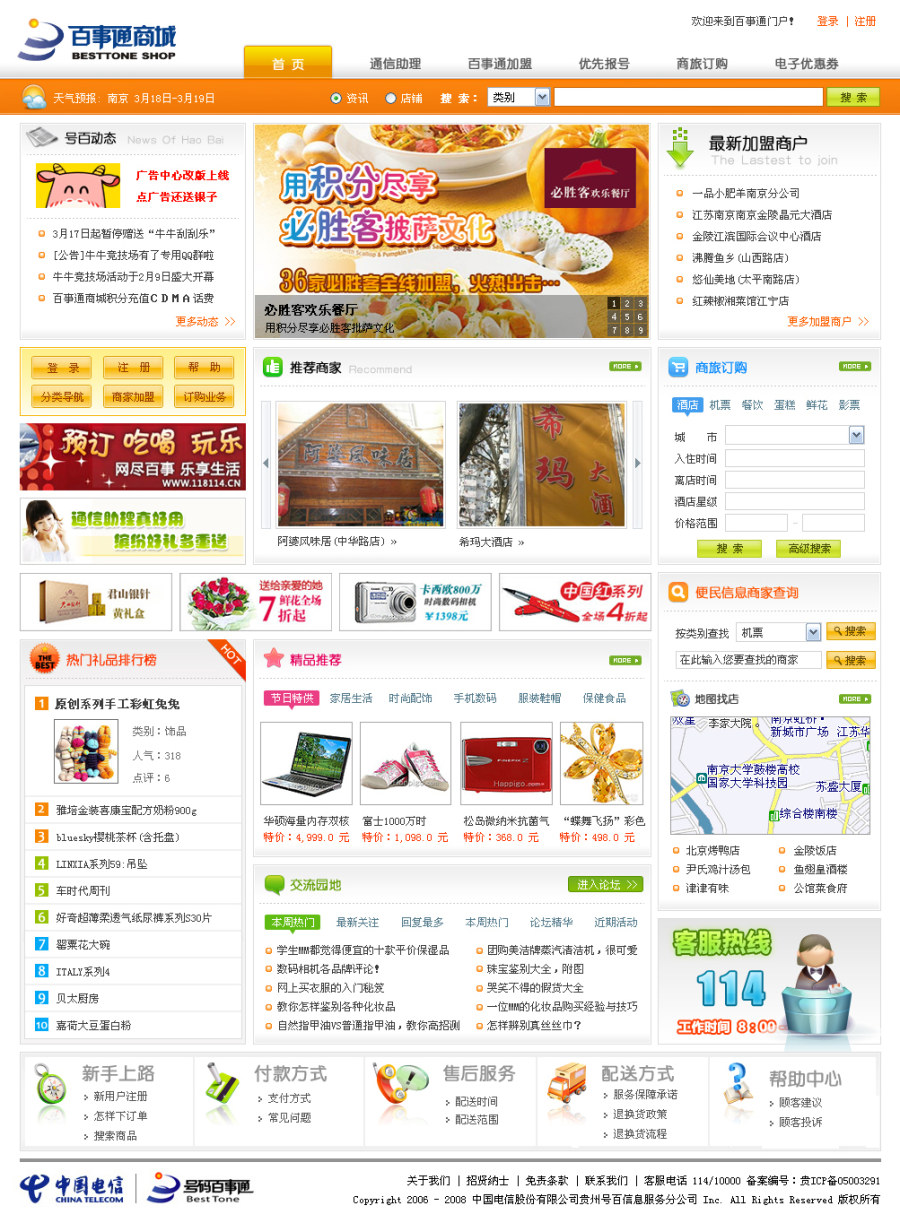Open 阿婆风味居 merchant thumbnail
The width and height of the screenshot is (900, 1223).
(361, 465)
